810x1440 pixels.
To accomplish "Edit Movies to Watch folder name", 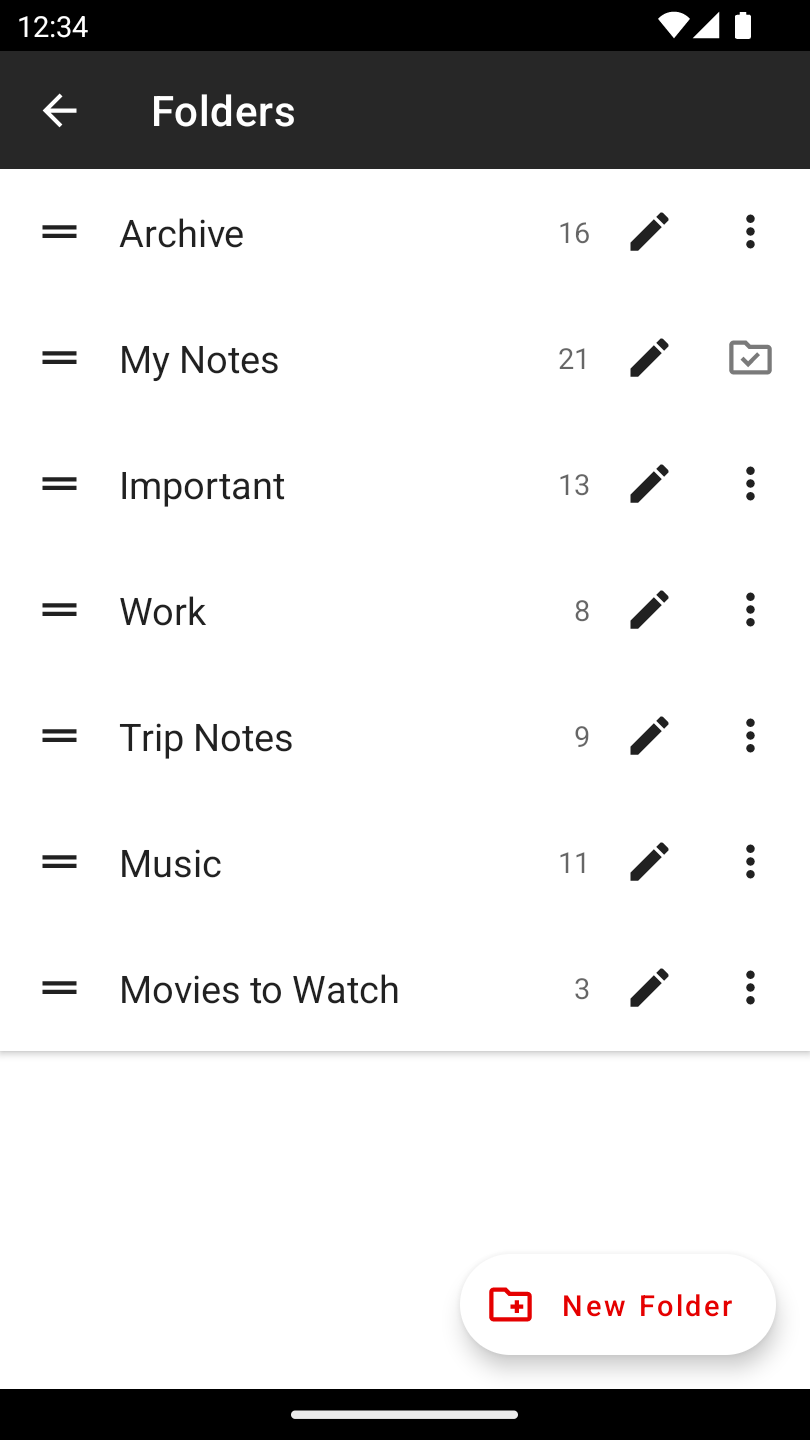I will tap(649, 988).
